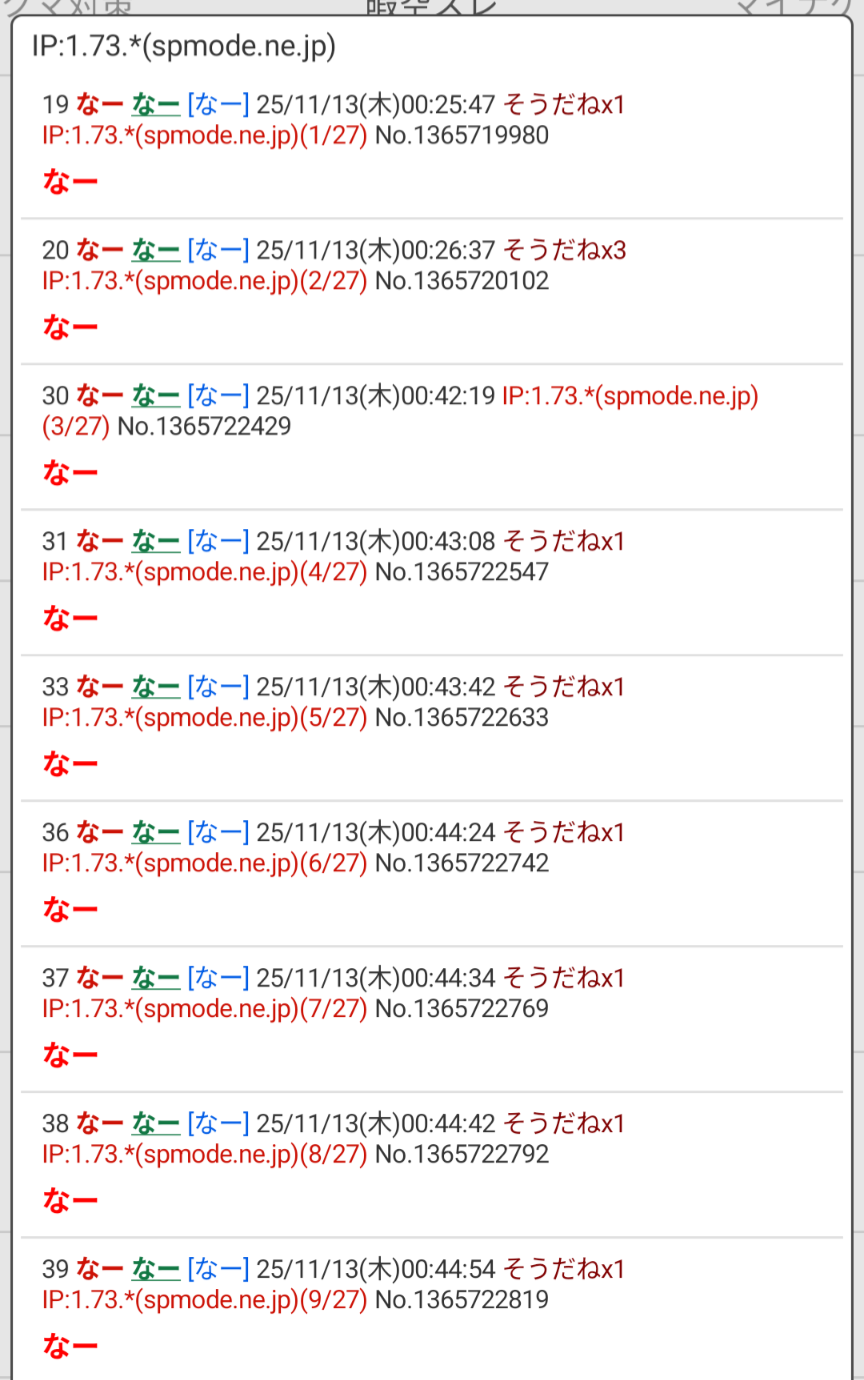Tap そうだねx1 on post 31

pyautogui.click(x=563, y=542)
